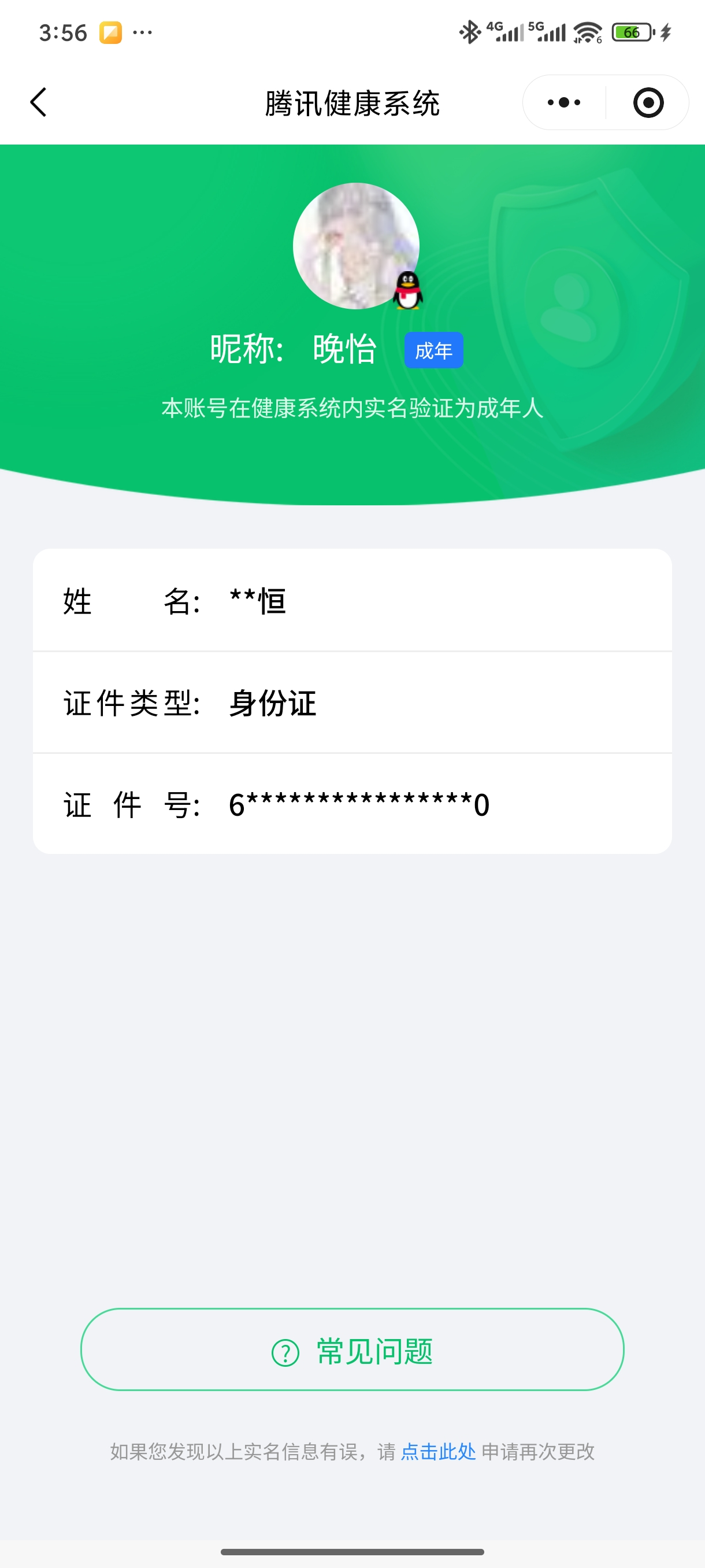The height and width of the screenshot is (1568, 705).
Task: Tap the battery indicator showing 66
Action: pos(631,32)
